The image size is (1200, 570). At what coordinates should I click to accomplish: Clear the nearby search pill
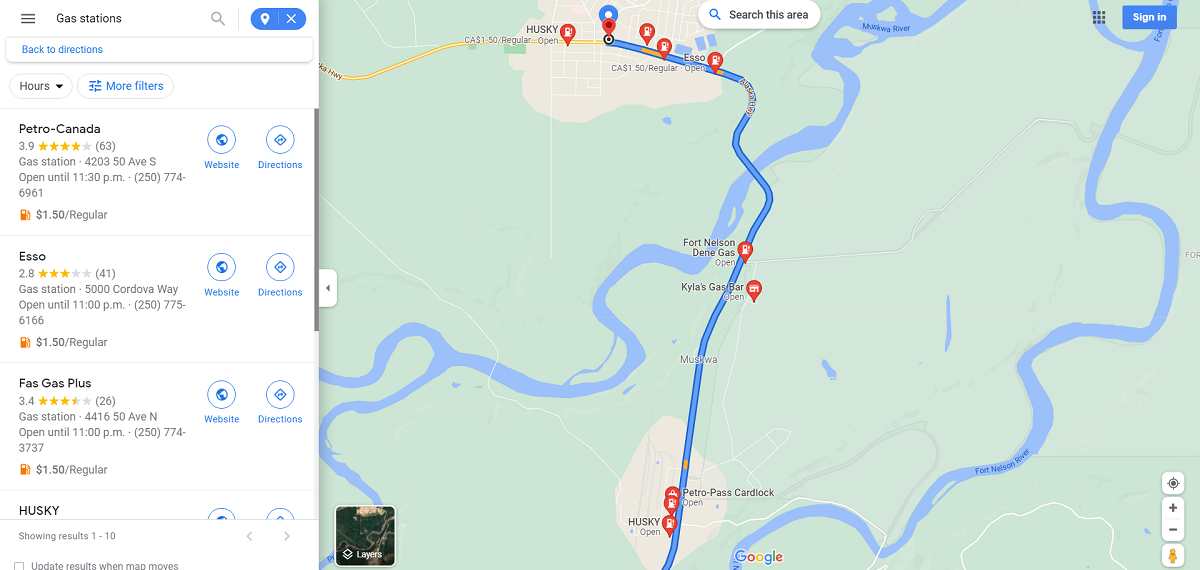pos(291,19)
